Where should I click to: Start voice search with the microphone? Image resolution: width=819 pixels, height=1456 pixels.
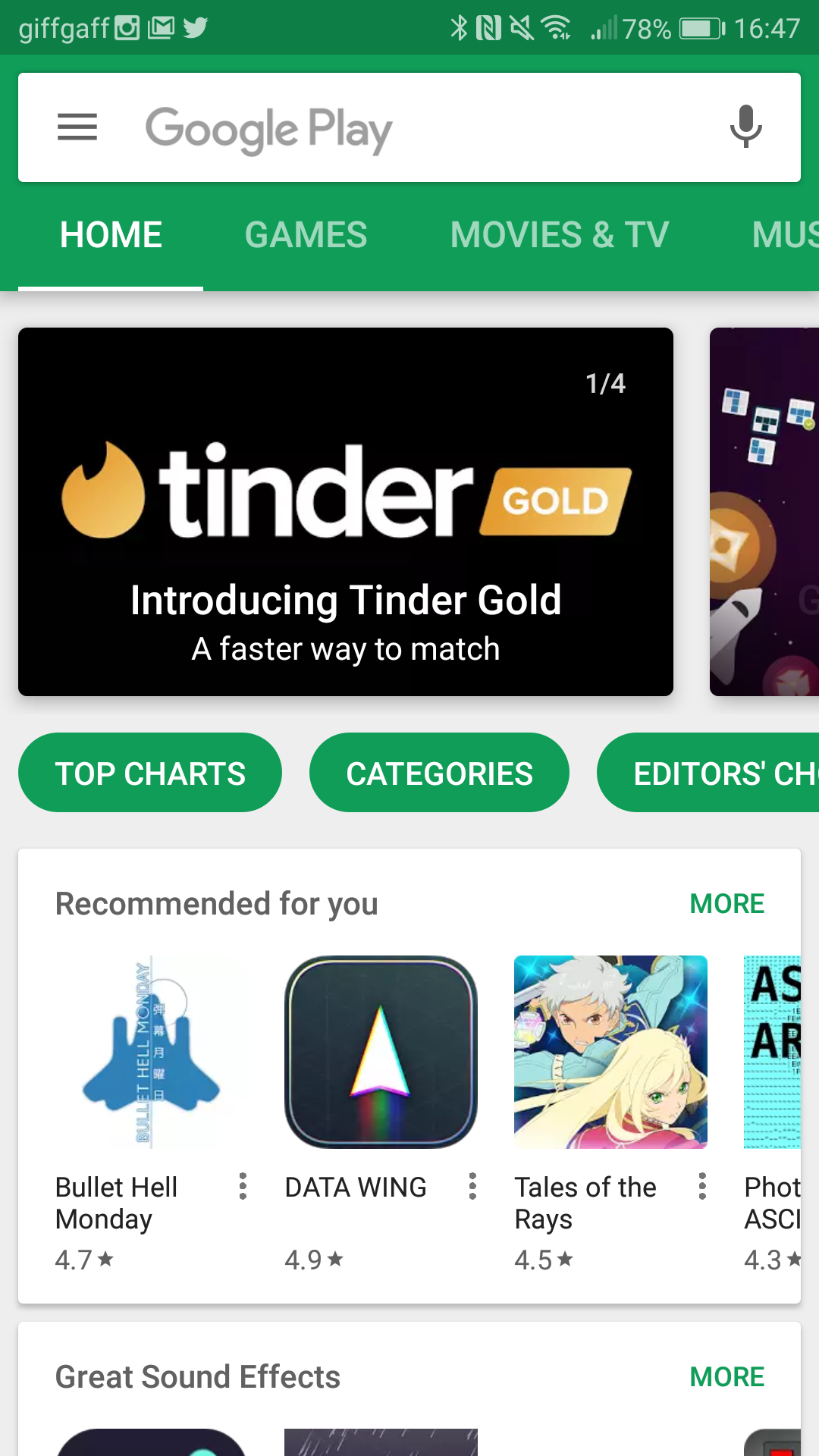tap(745, 127)
